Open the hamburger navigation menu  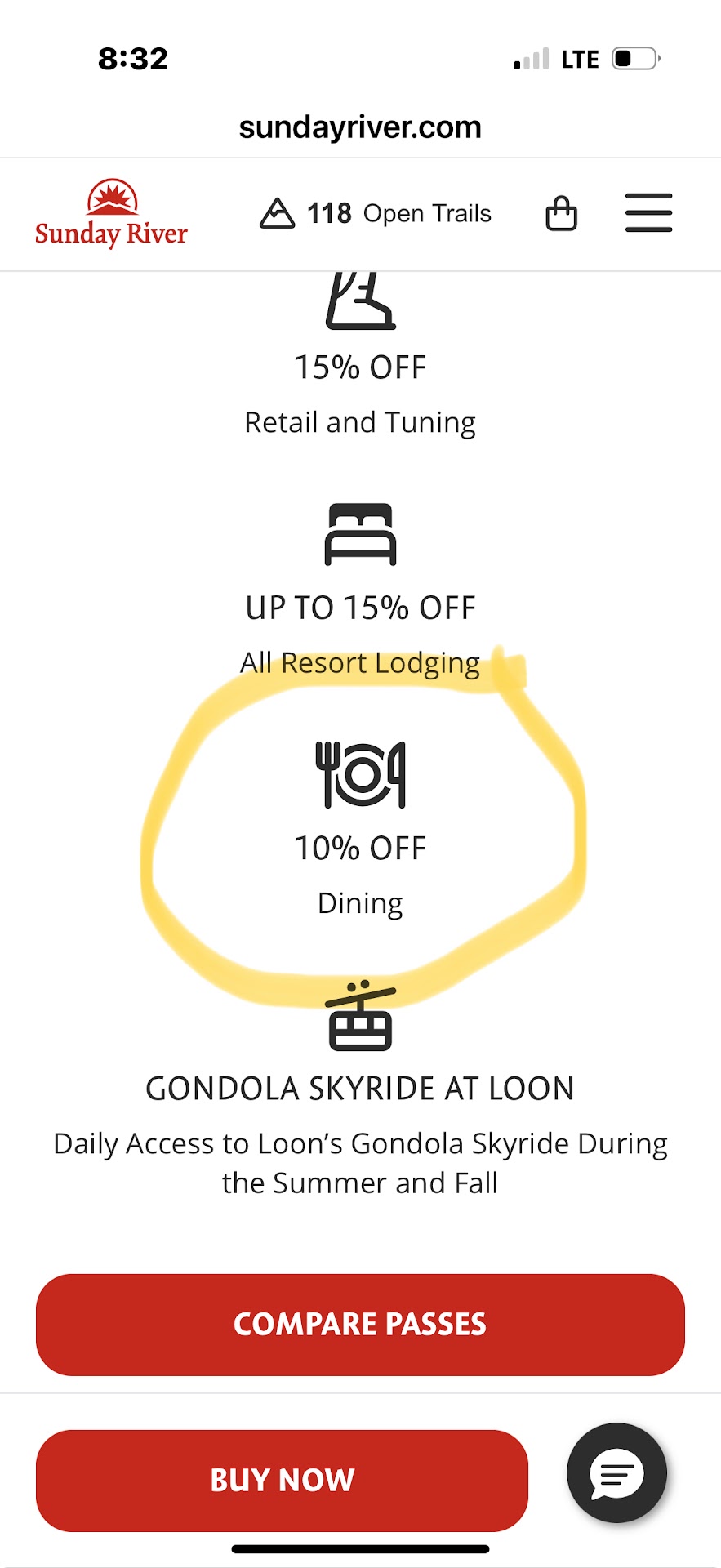(x=648, y=213)
